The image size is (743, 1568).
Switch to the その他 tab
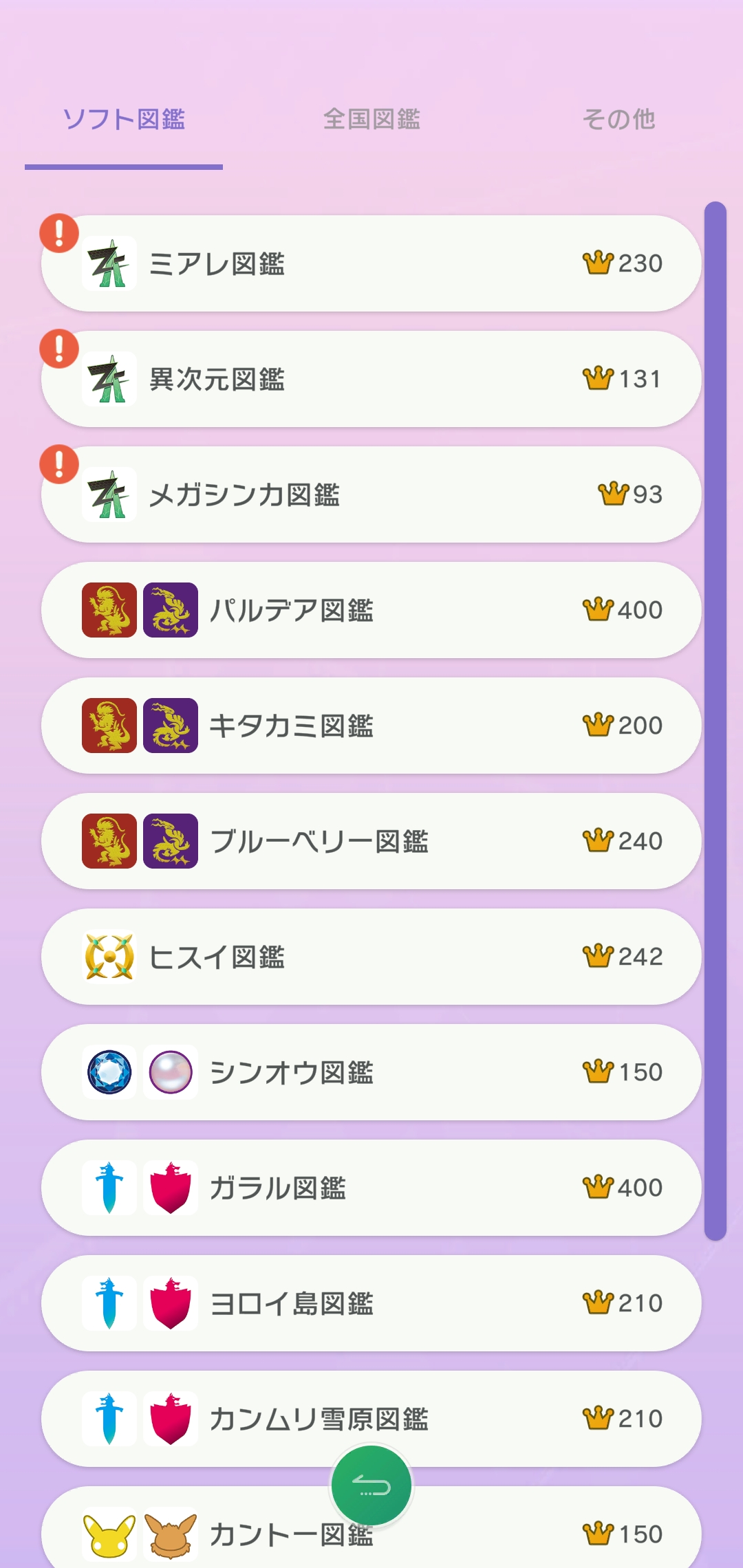[x=618, y=120]
